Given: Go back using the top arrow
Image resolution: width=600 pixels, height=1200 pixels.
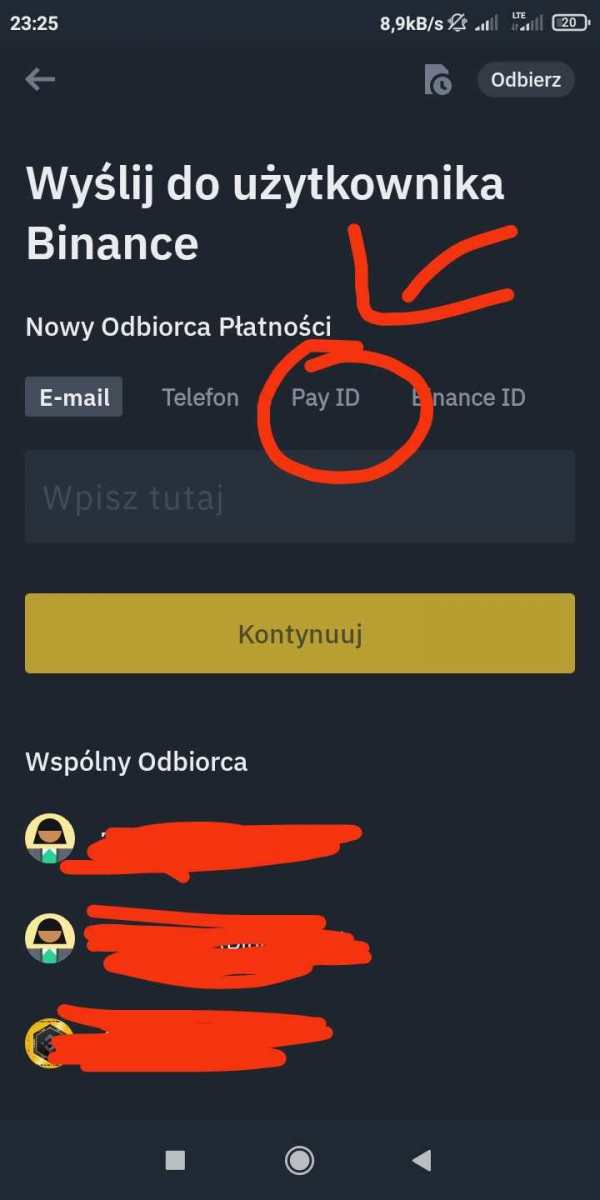Looking at the screenshot, I should (x=40, y=80).
